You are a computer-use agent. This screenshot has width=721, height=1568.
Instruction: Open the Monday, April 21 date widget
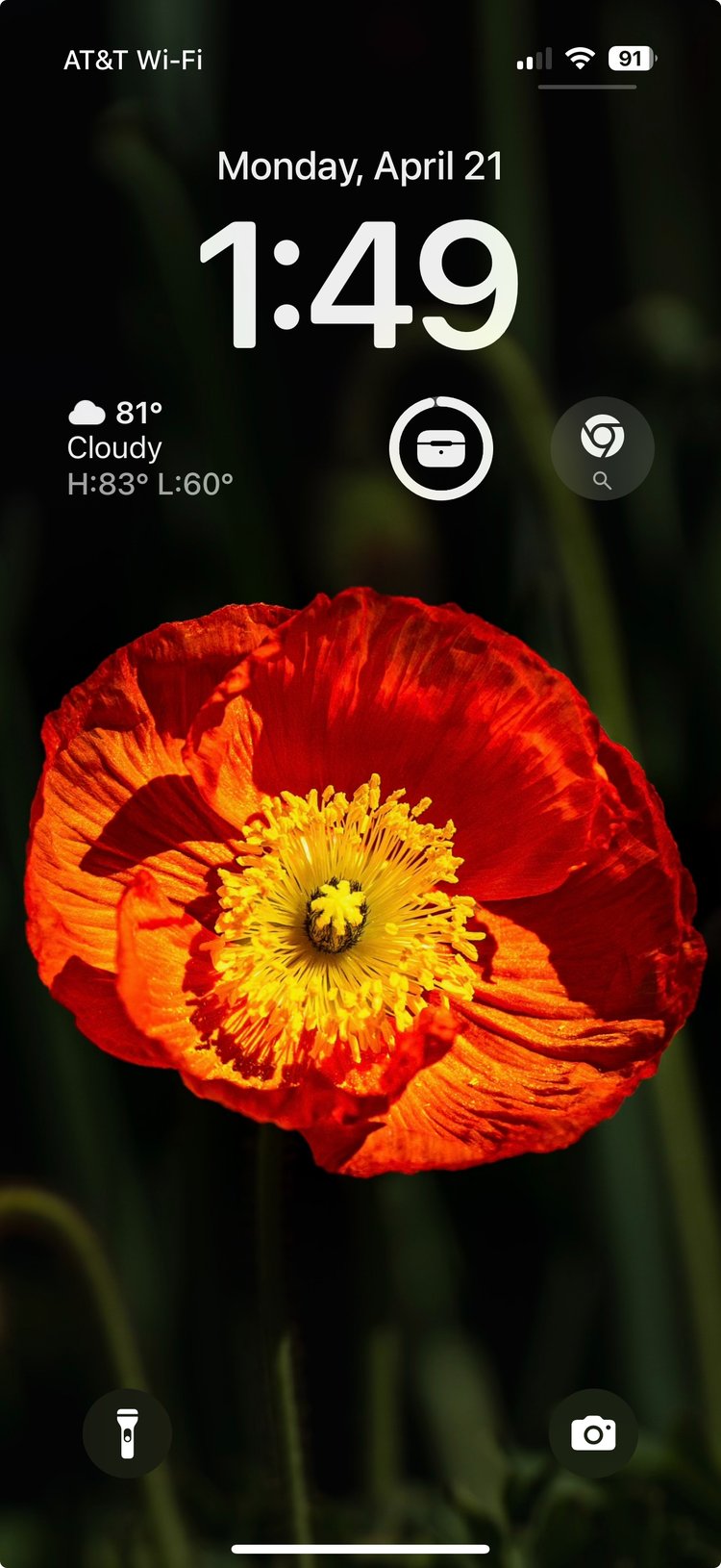point(360,166)
